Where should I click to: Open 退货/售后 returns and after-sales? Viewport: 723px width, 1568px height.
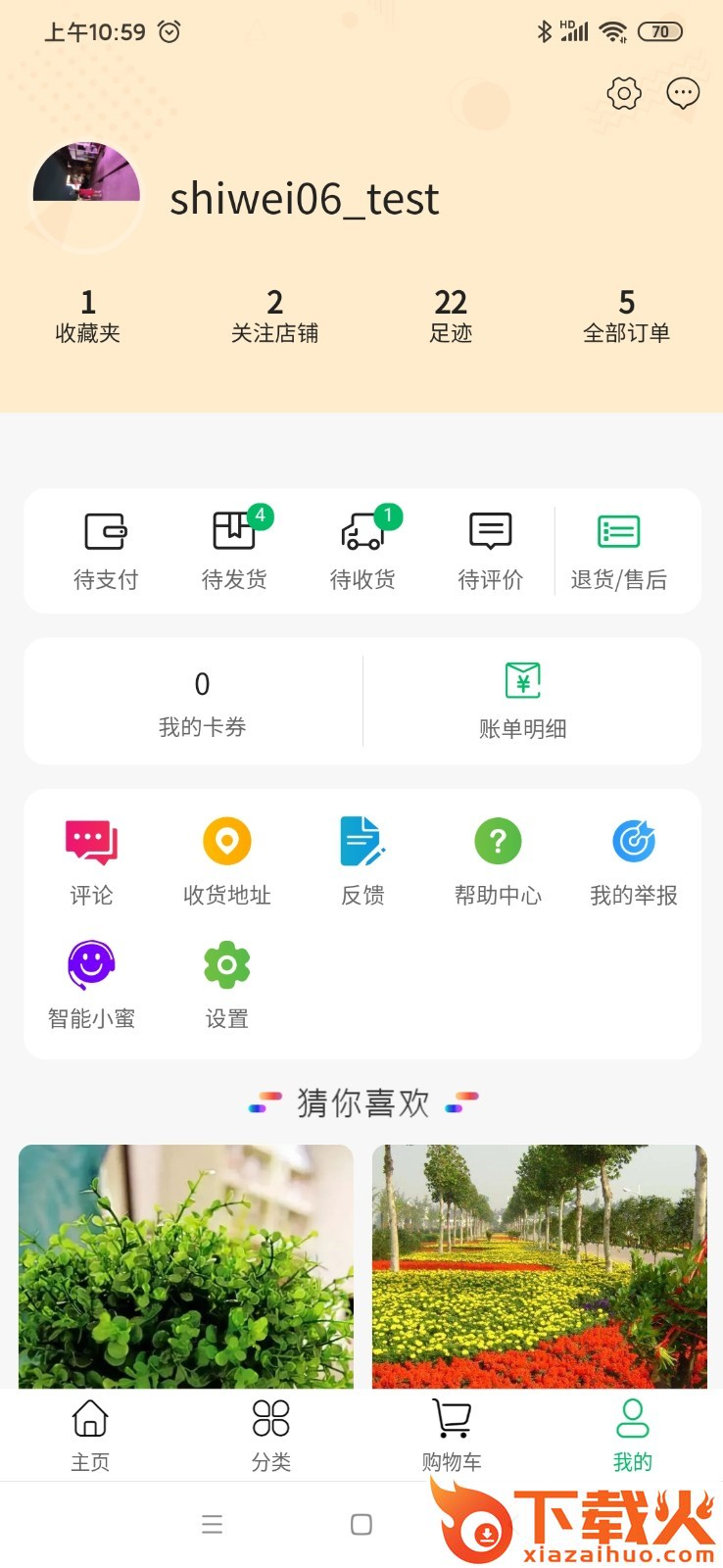click(x=619, y=551)
